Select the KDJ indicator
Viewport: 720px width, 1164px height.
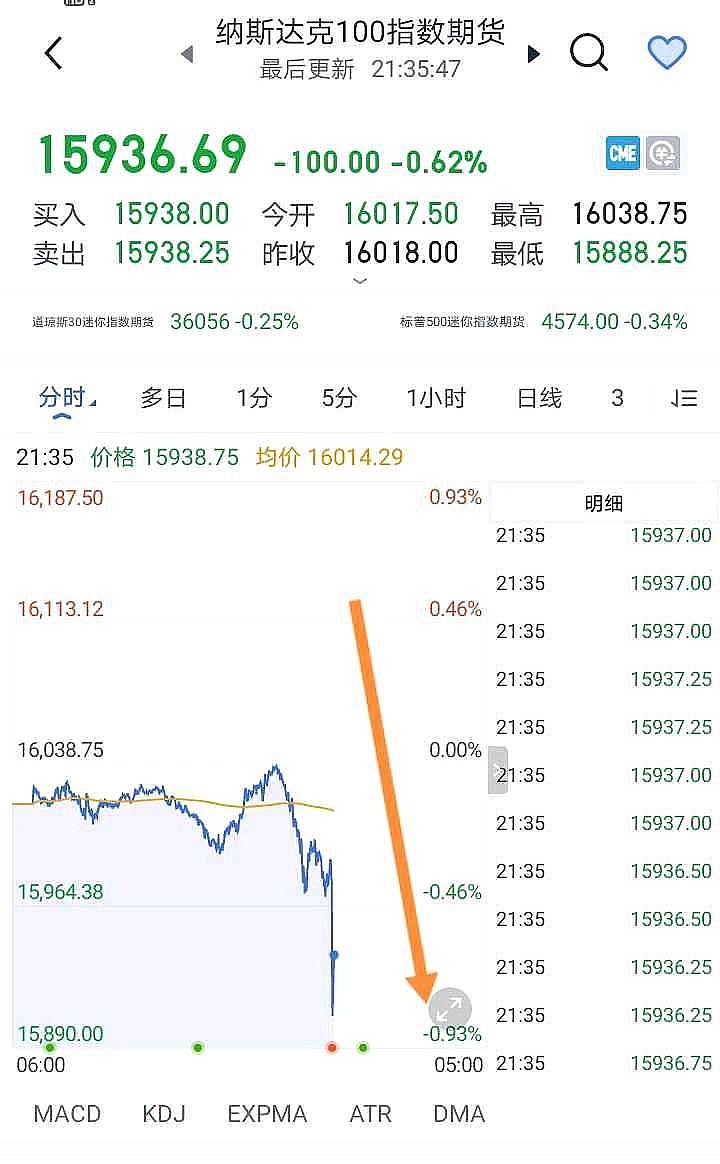tap(164, 1114)
